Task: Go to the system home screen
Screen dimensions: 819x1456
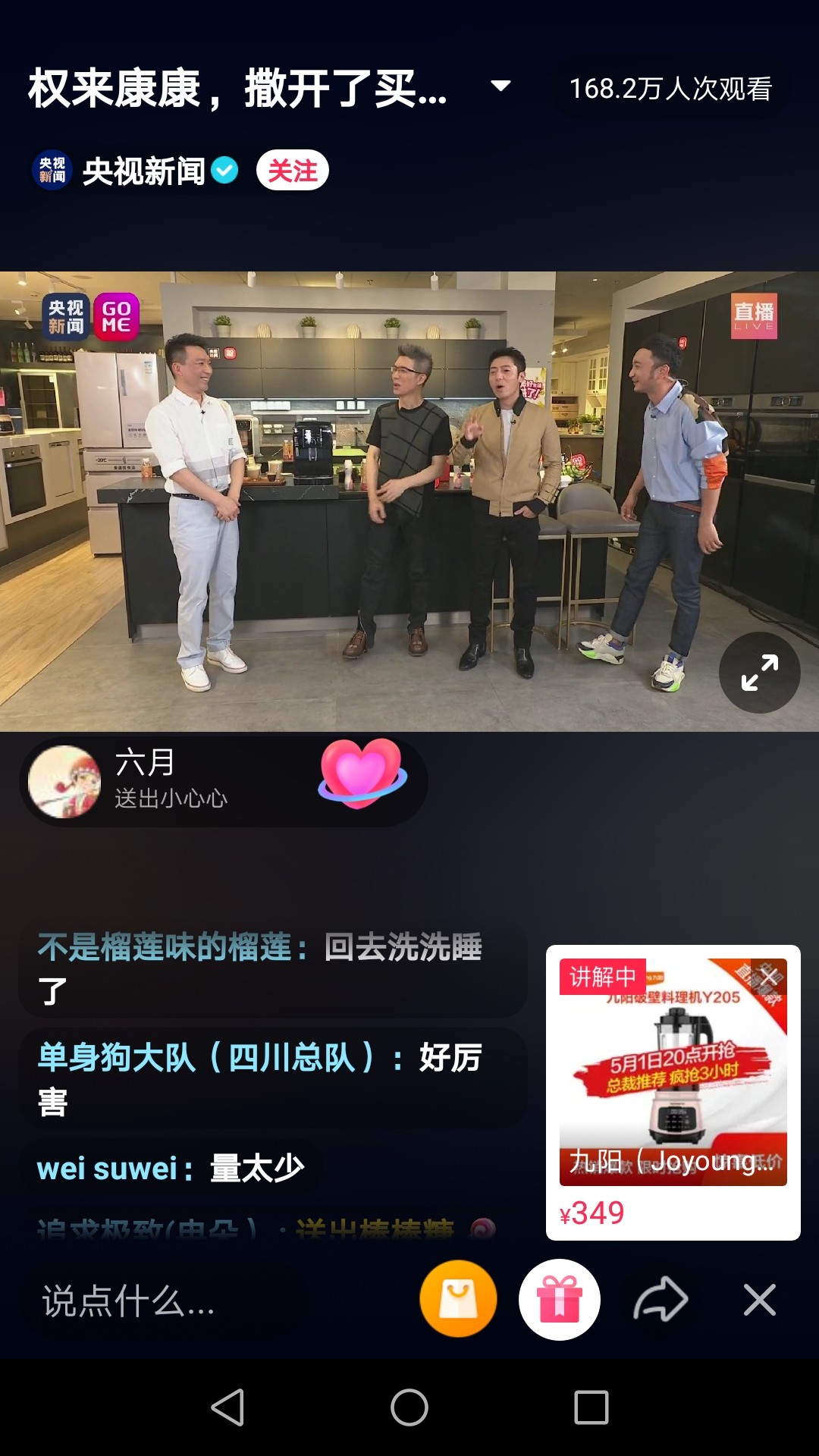Action: (x=409, y=1407)
